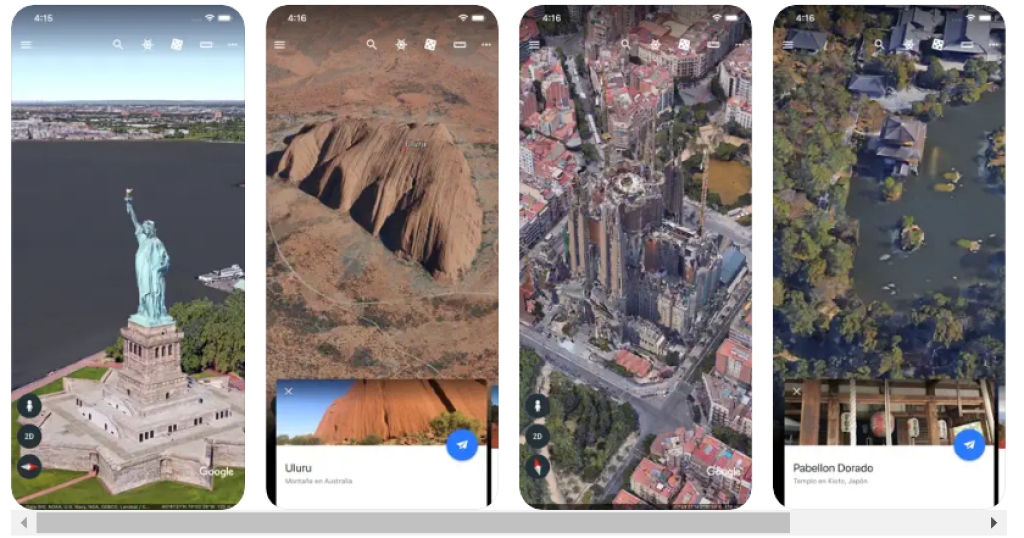Click the left arrow of the gallery scrollbar

[x=23, y=523]
